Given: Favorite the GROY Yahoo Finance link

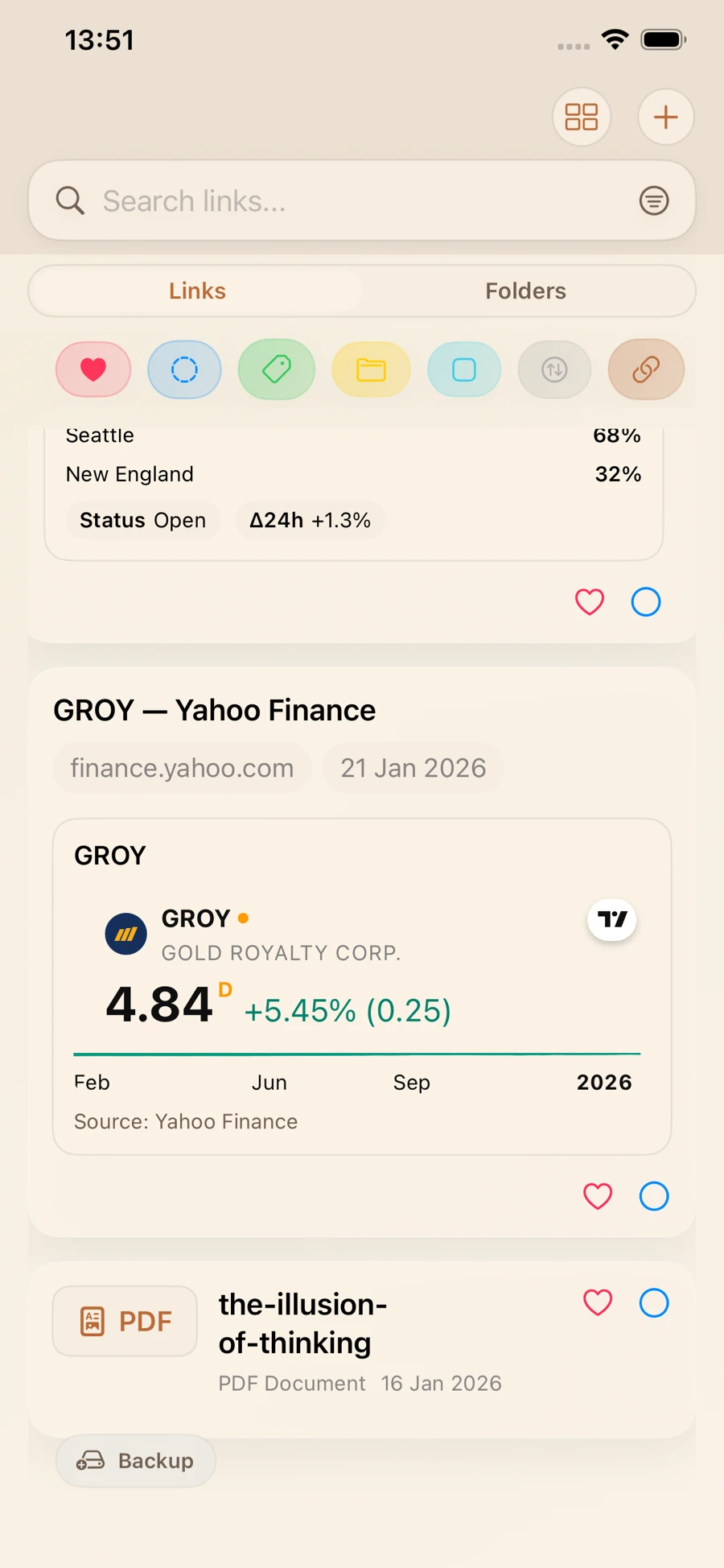Looking at the screenshot, I should tap(597, 1196).
